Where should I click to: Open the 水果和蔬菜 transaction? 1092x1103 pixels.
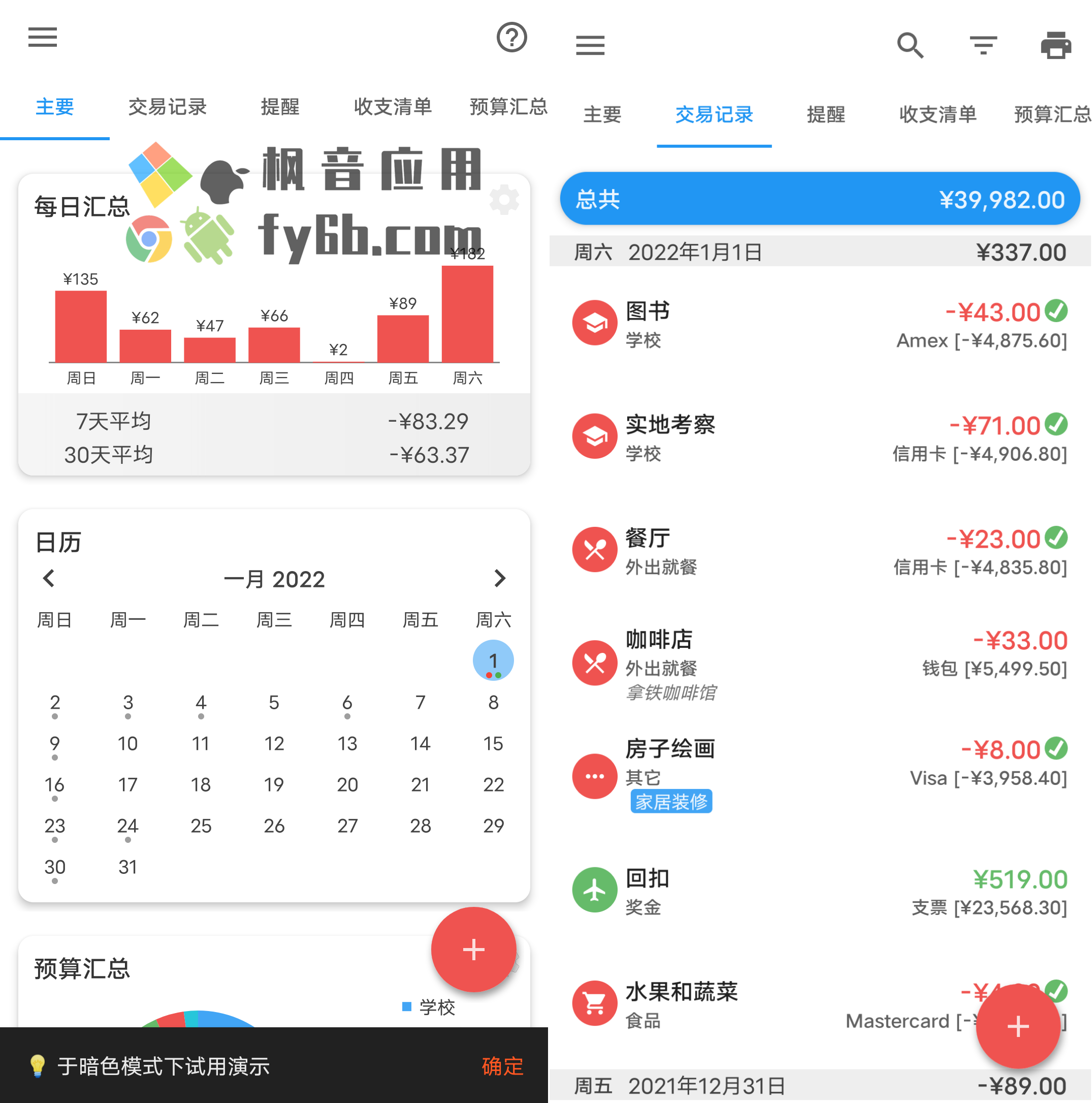pos(742,1005)
